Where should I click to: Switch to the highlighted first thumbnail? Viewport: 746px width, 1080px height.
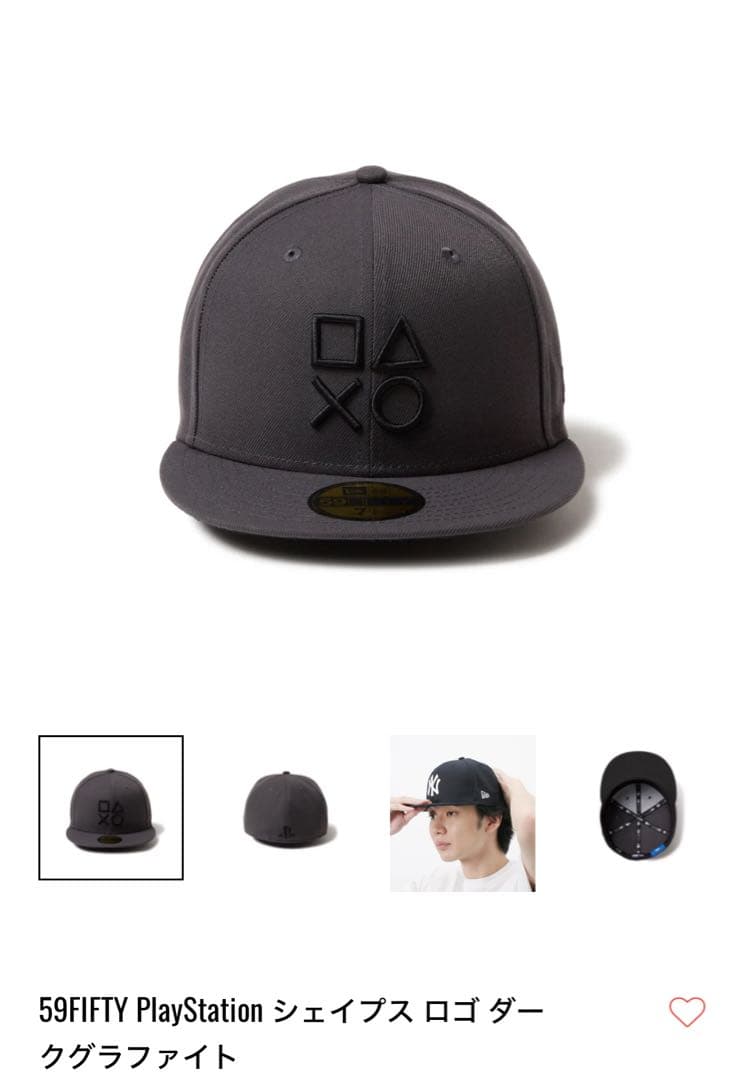tap(109, 806)
